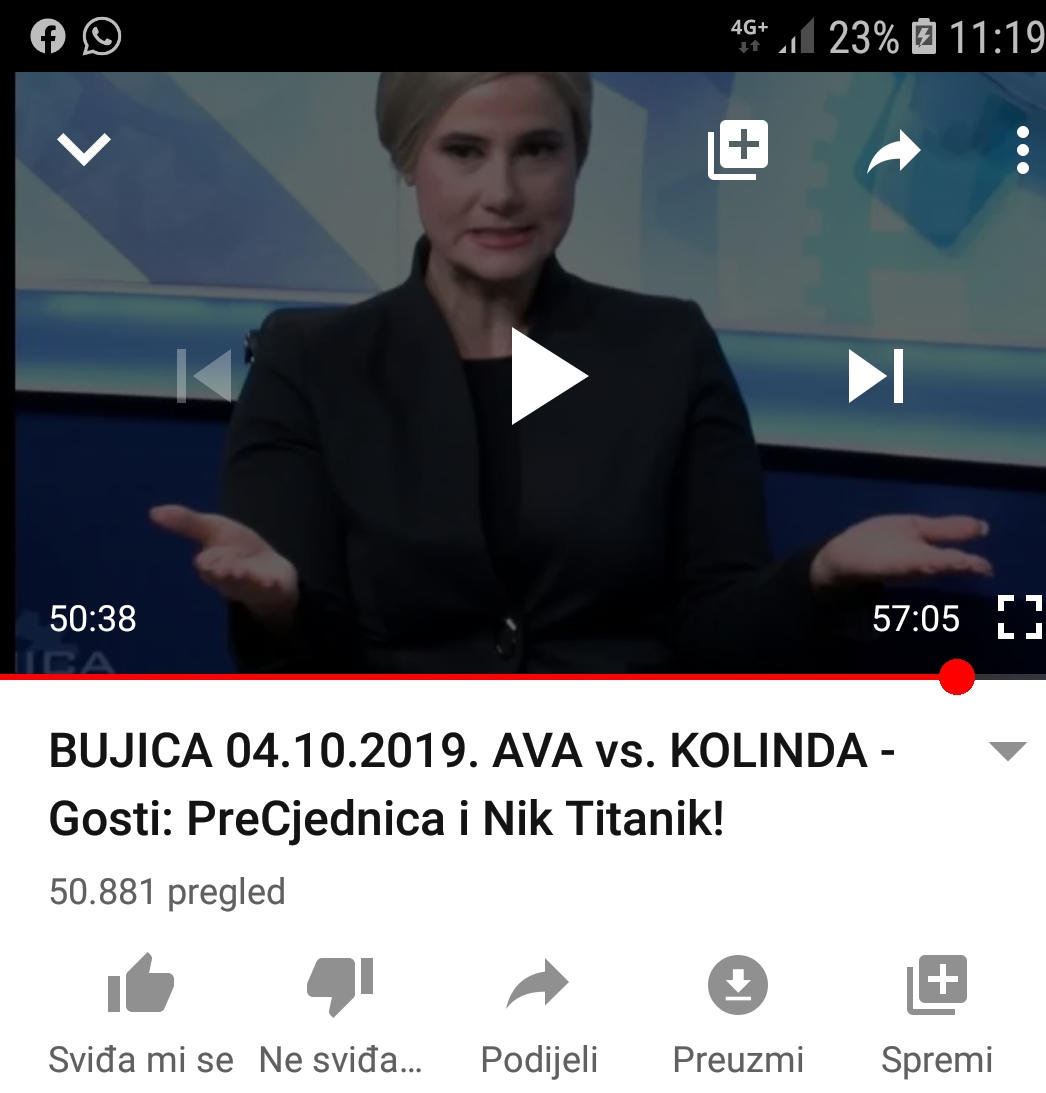Image resolution: width=1046 pixels, height=1093 pixels.
Task: Share the video using the player overlay arrow
Action: [x=892, y=152]
